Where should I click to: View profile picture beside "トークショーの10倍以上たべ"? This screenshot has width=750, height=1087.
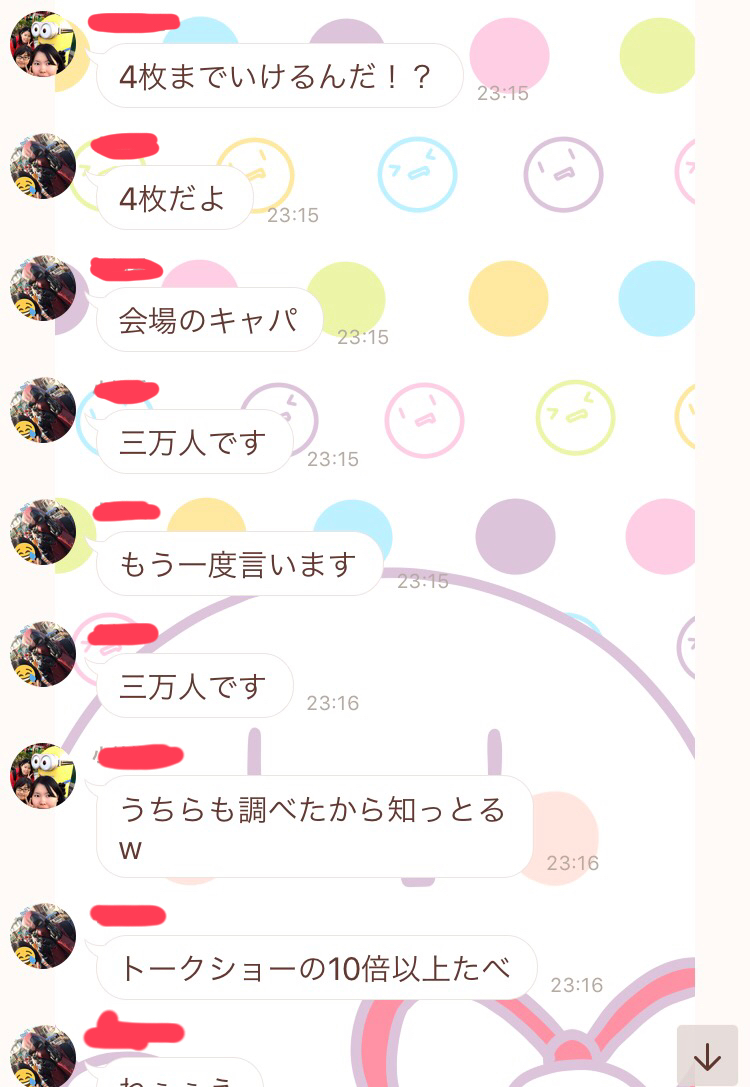(x=43, y=936)
